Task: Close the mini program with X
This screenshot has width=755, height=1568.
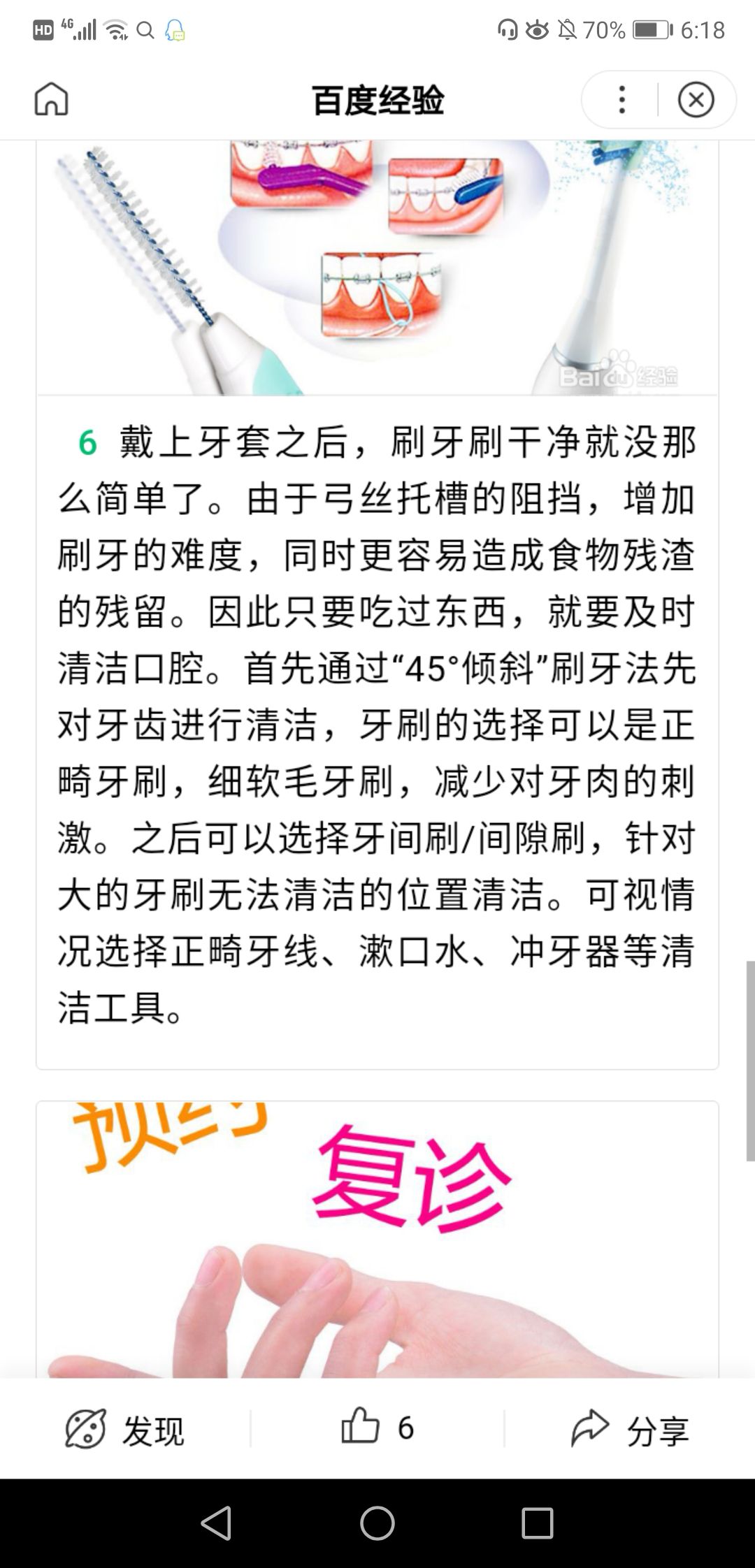Action: coord(696,100)
